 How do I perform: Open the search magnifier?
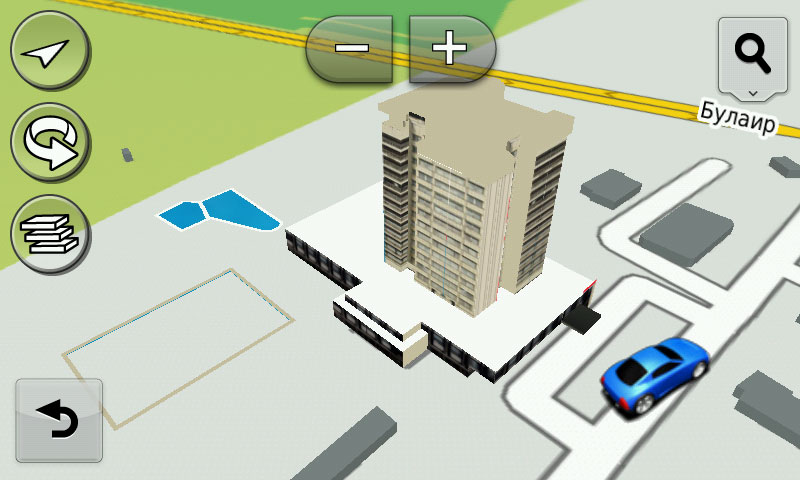click(752, 54)
